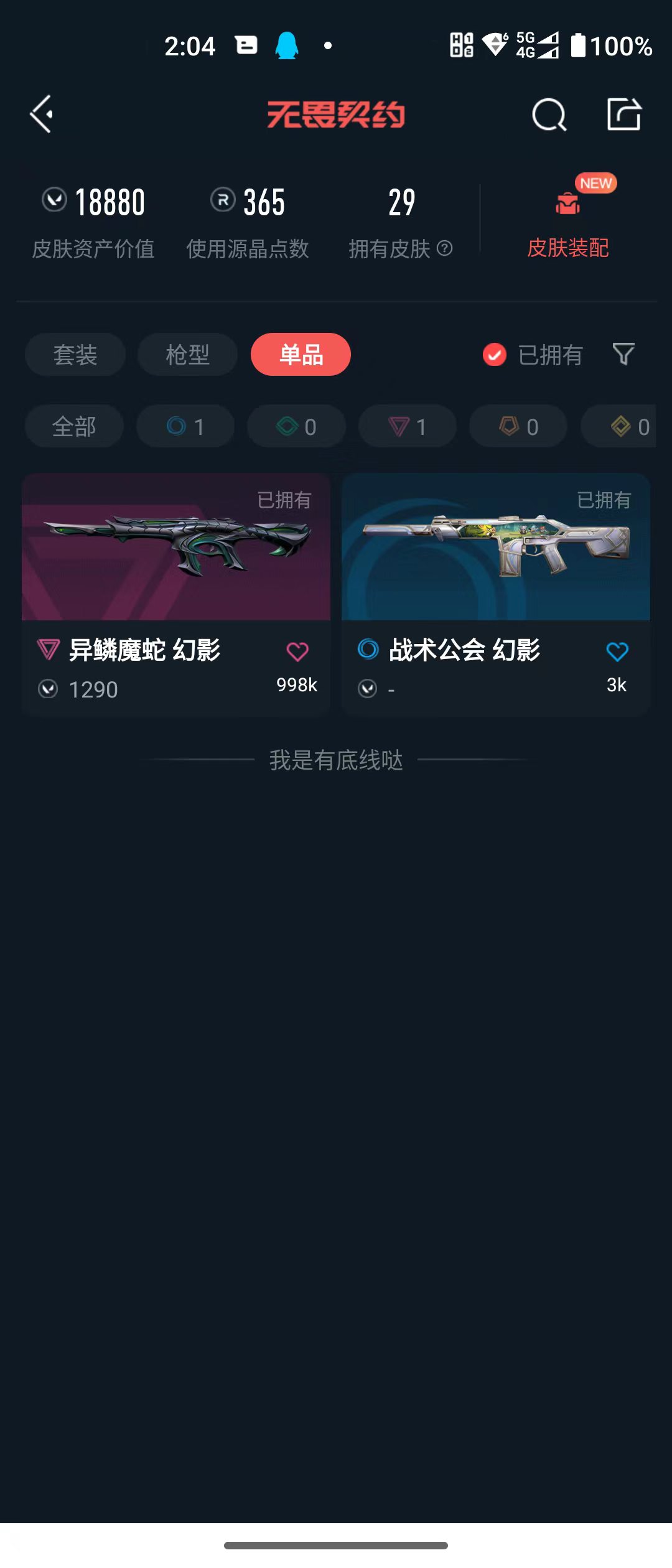Open the funnel filter icon
The width and height of the screenshot is (672, 1568).
click(x=623, y=355)
